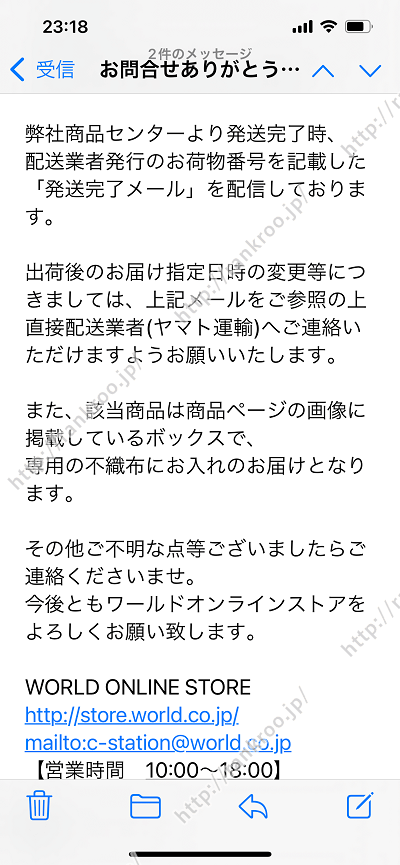Open the store.world.co.jp link
This screenshot has height=865, width=400.
132,716
